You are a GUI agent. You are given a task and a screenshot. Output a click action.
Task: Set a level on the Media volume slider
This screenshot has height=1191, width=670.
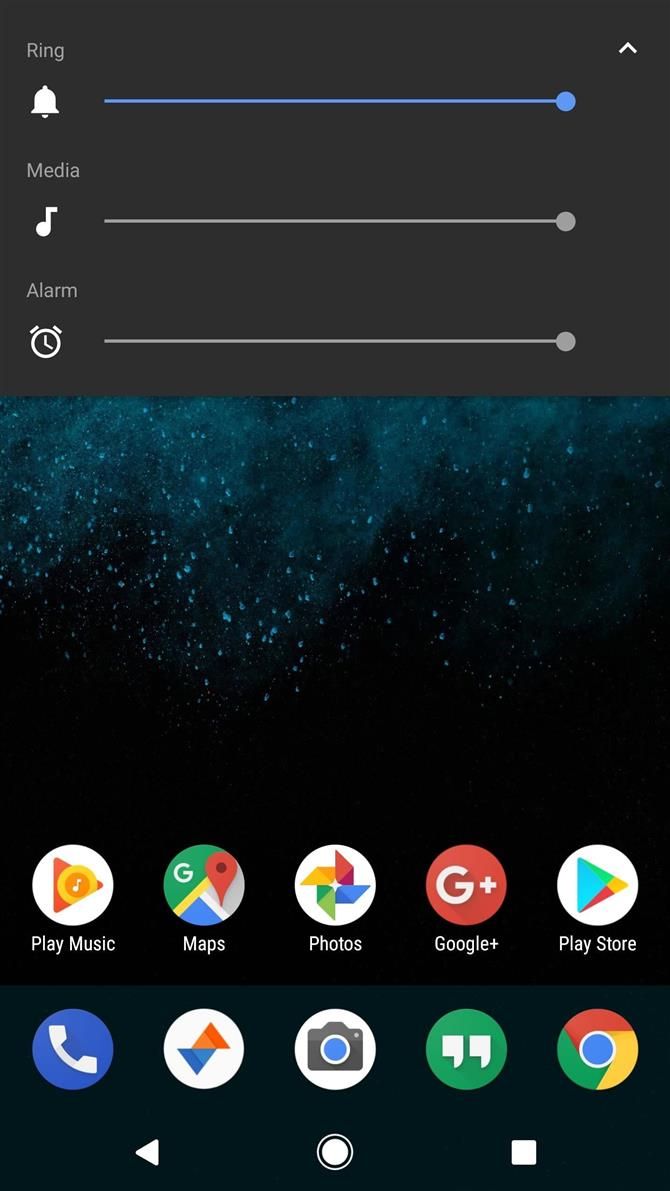tap(335, 221)
